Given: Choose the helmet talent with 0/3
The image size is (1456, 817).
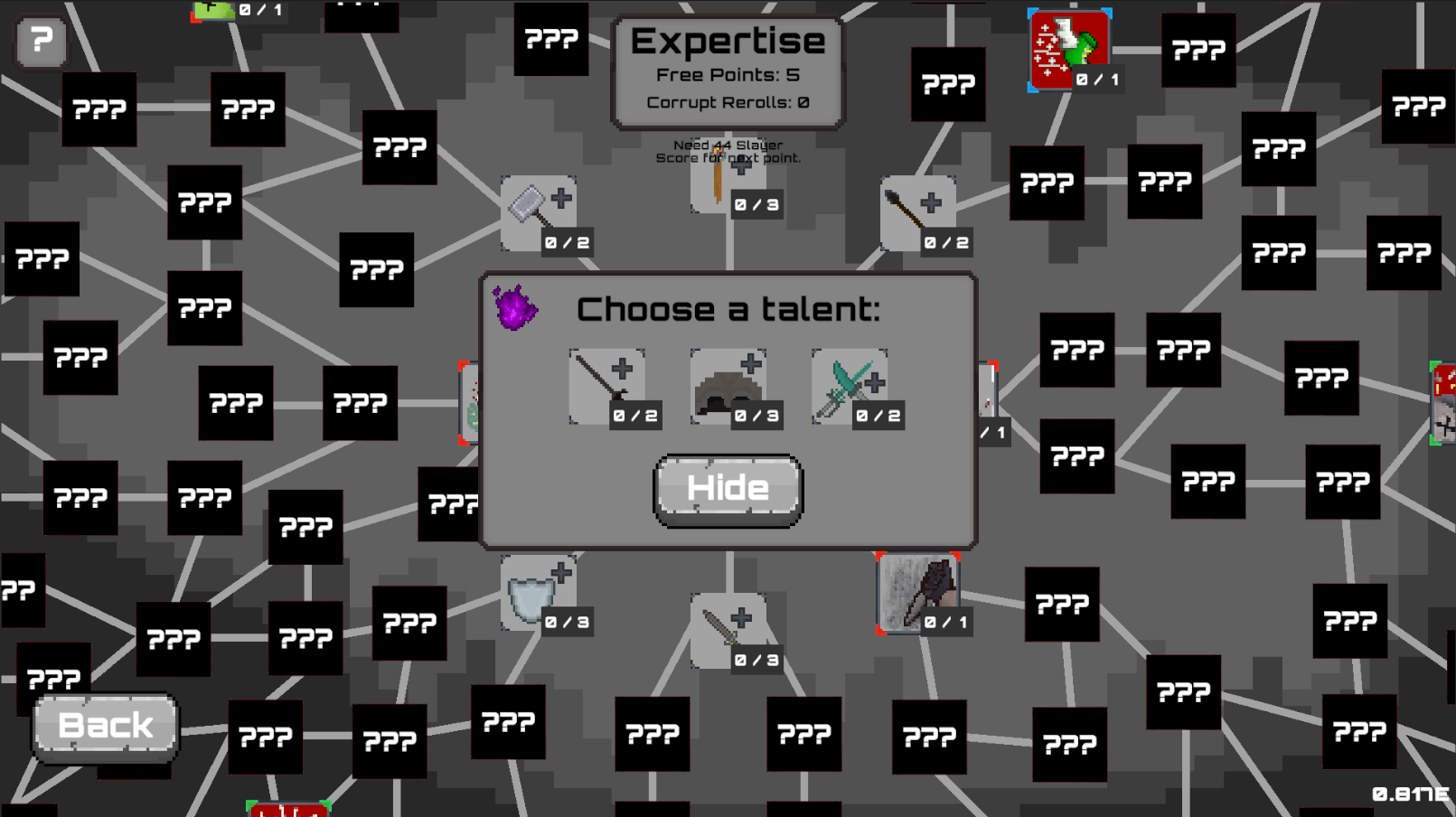Looking at the screenshot, I should (728, 387).
